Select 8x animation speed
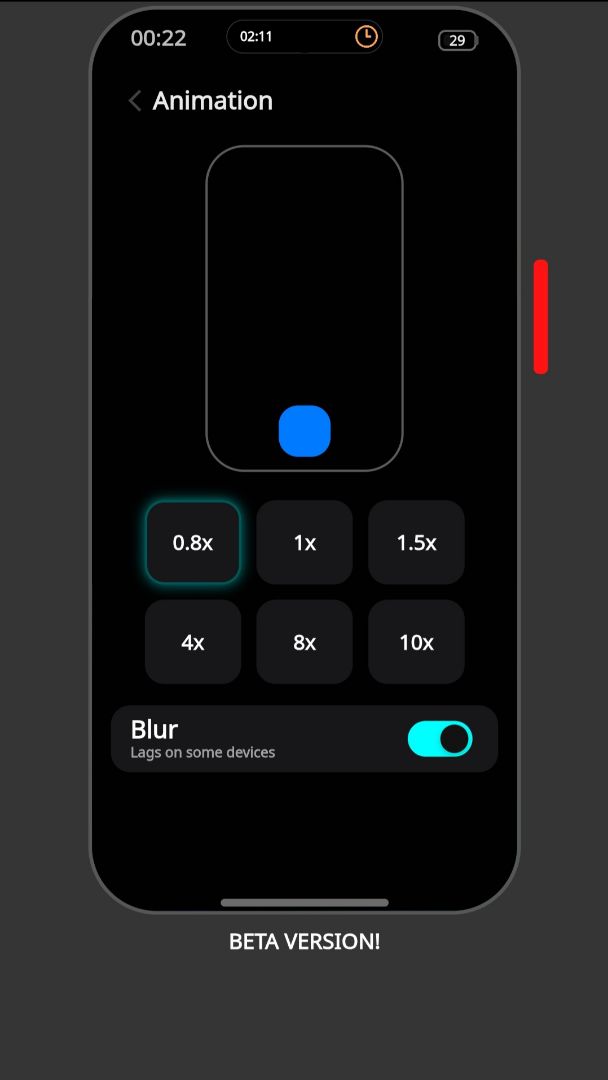The width and height of the screenshot is (608, 1080). pyautogui.click(x=304, y=642)
